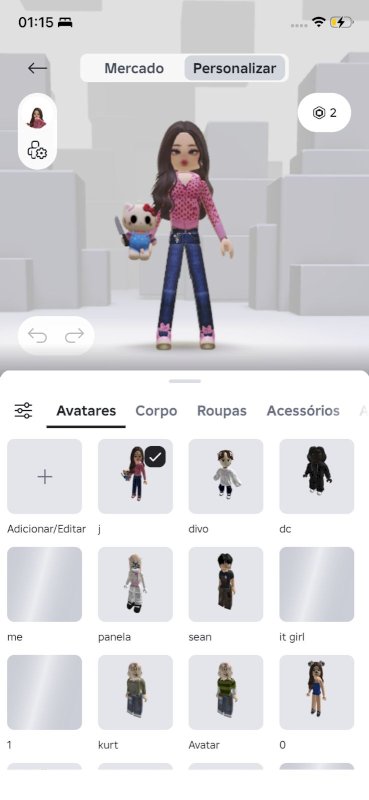Switch to the Corpo category
The width and height of the screenshot is (369, 800).
pyautogui.click(x=156, y=411)
